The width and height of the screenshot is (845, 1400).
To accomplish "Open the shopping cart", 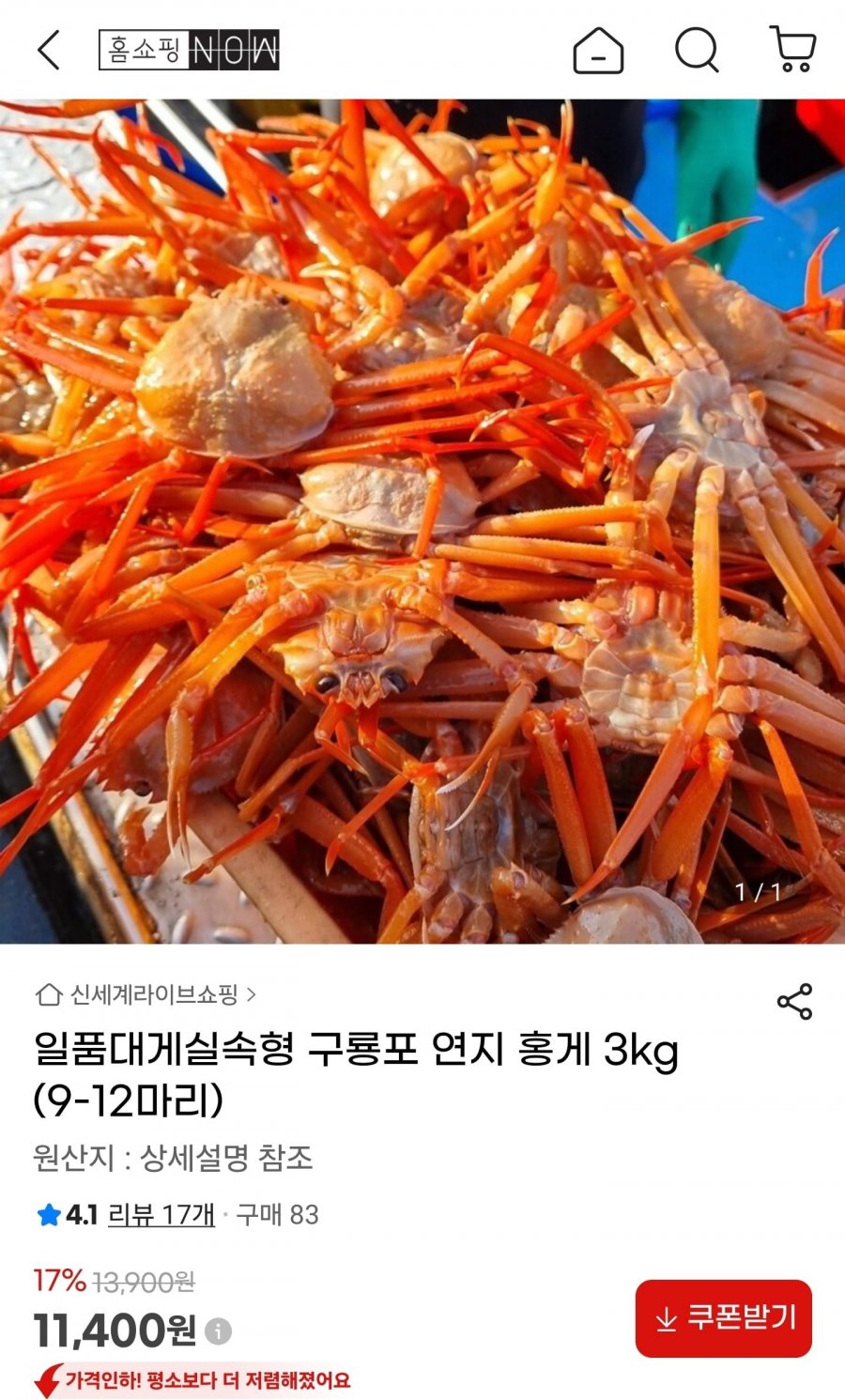I will [793, 49].
